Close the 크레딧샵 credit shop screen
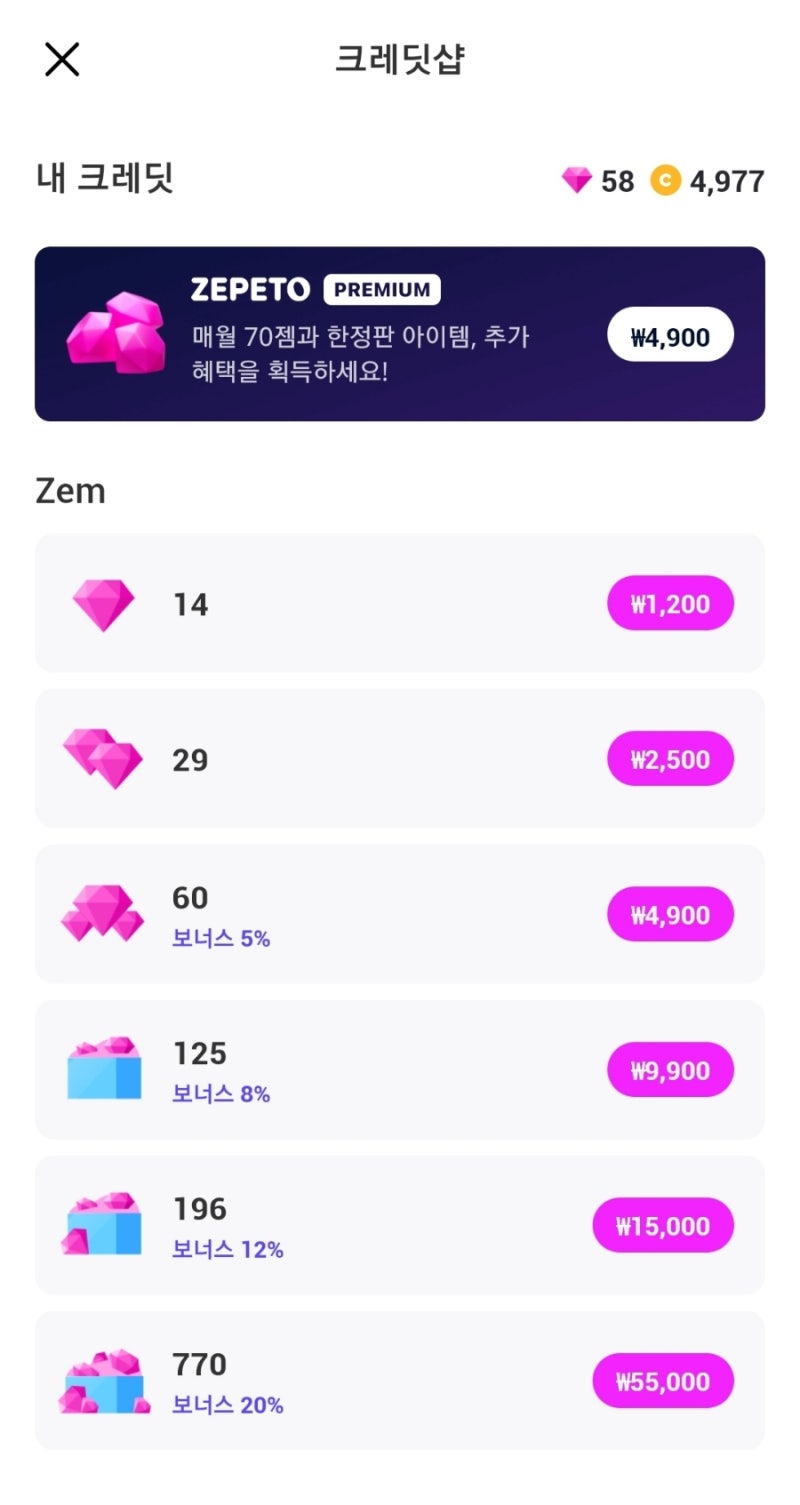Viewport: 800px width, 1505px height. 62,59
